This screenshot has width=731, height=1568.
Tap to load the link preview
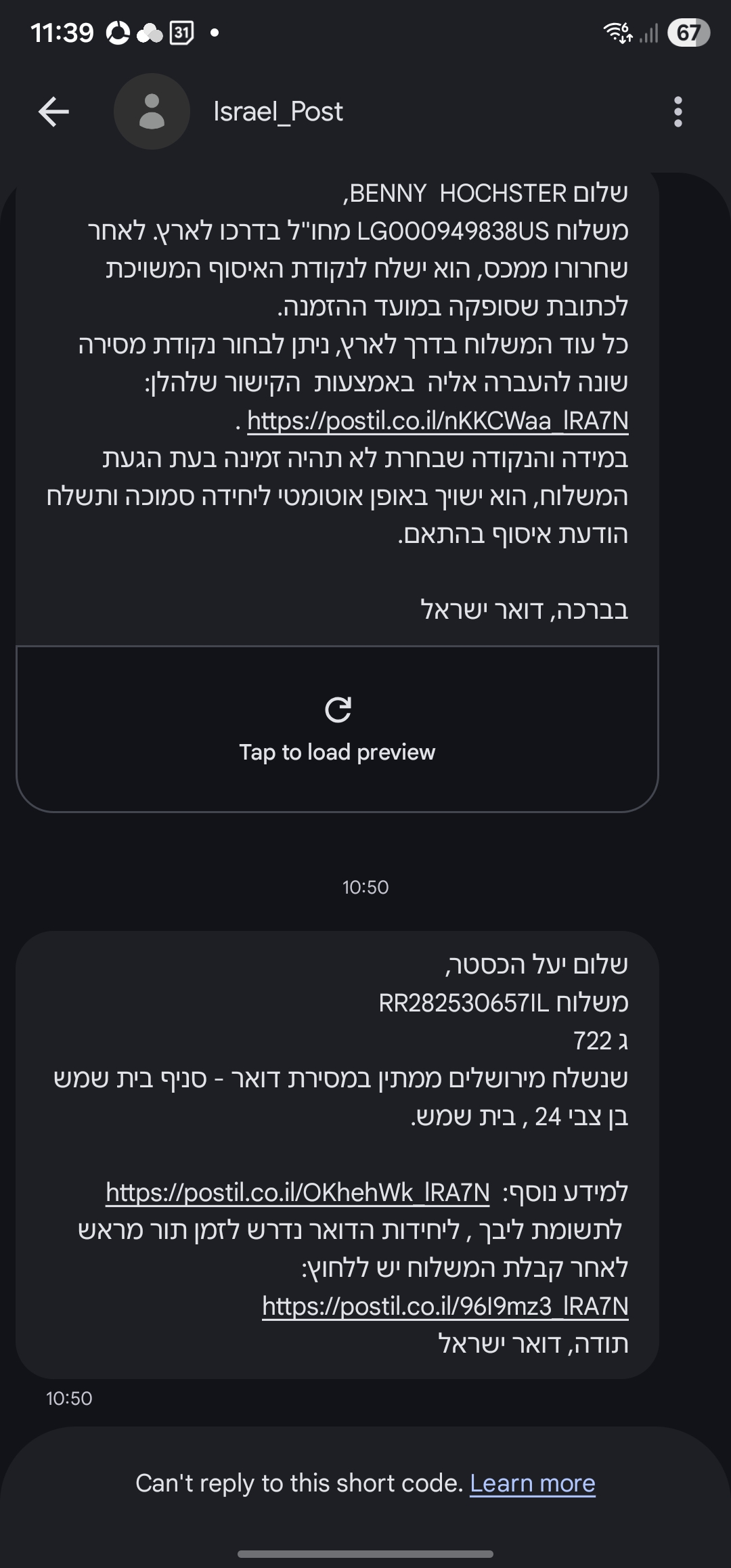point(337,730)
